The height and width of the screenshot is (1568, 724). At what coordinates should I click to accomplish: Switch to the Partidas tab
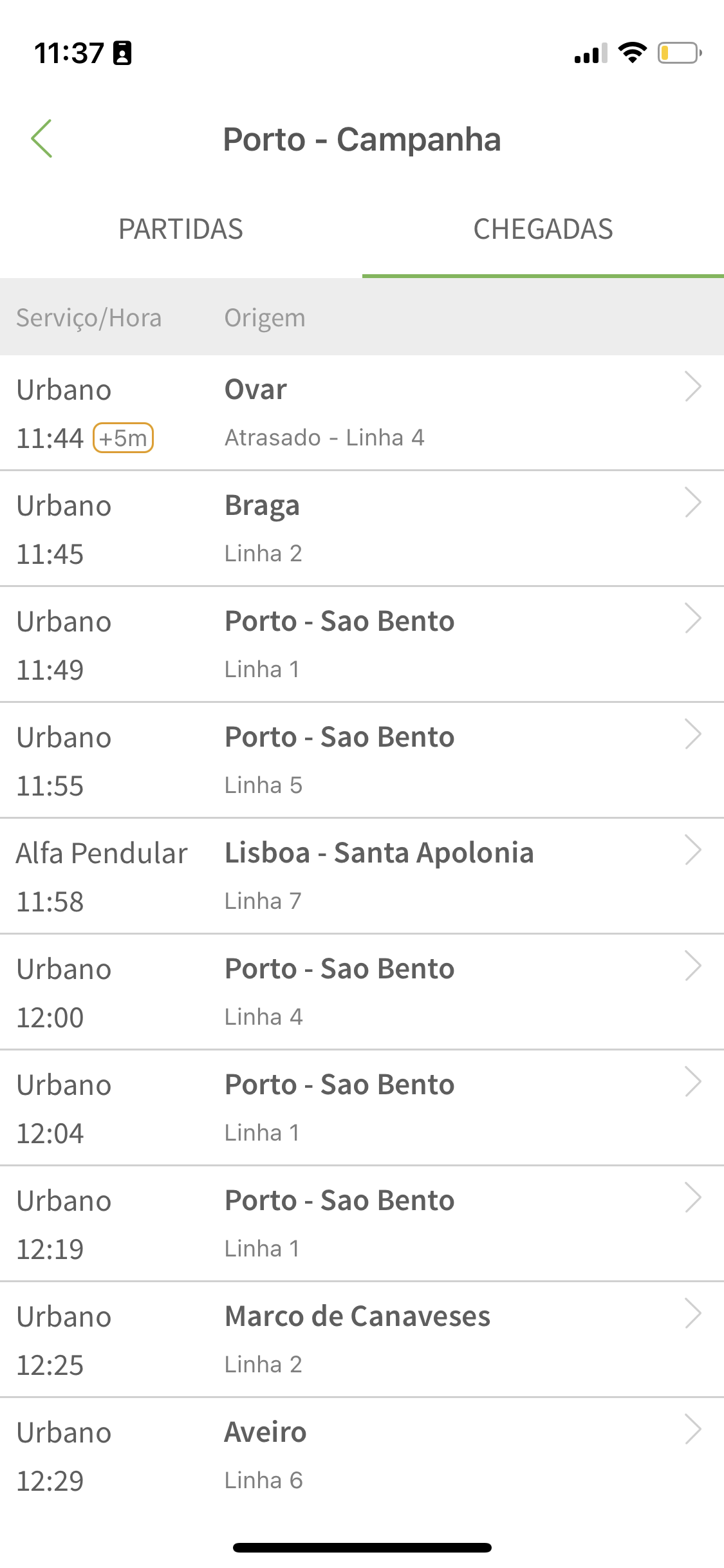click(x=181, y=229)
